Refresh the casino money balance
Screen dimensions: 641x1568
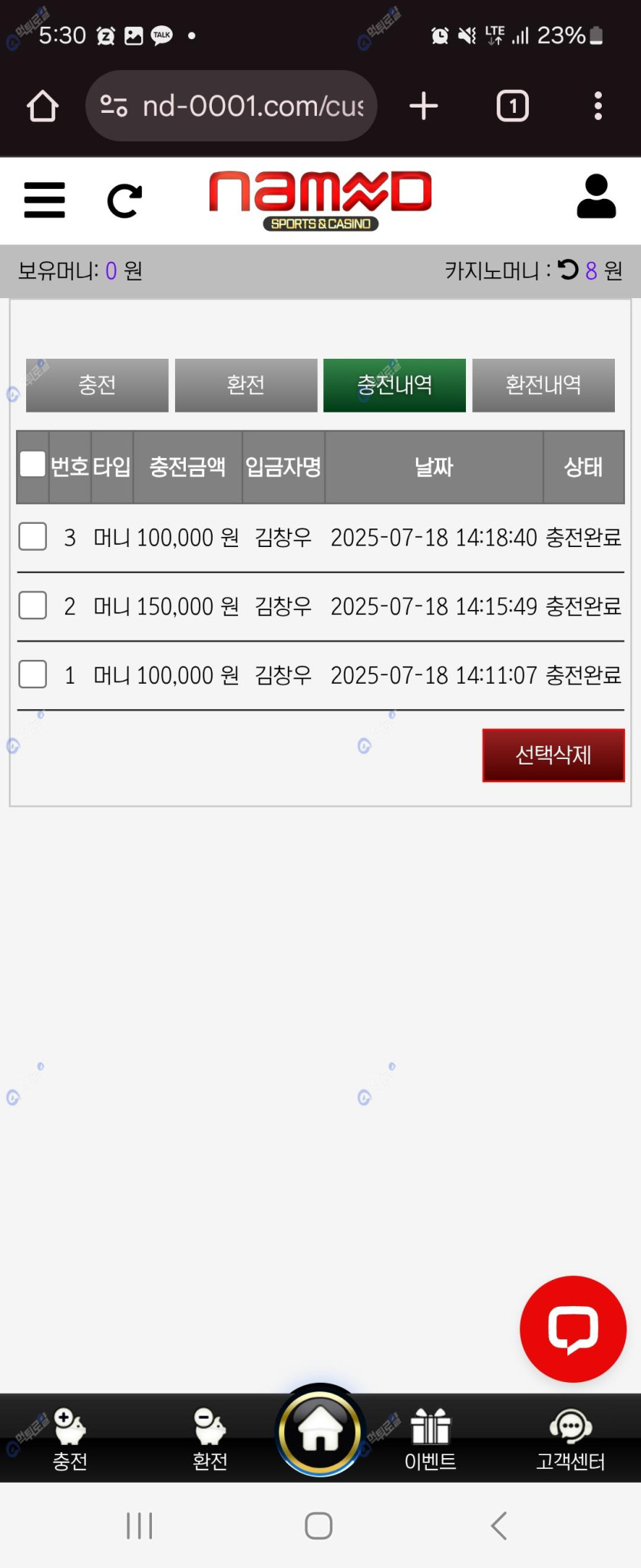568,270
